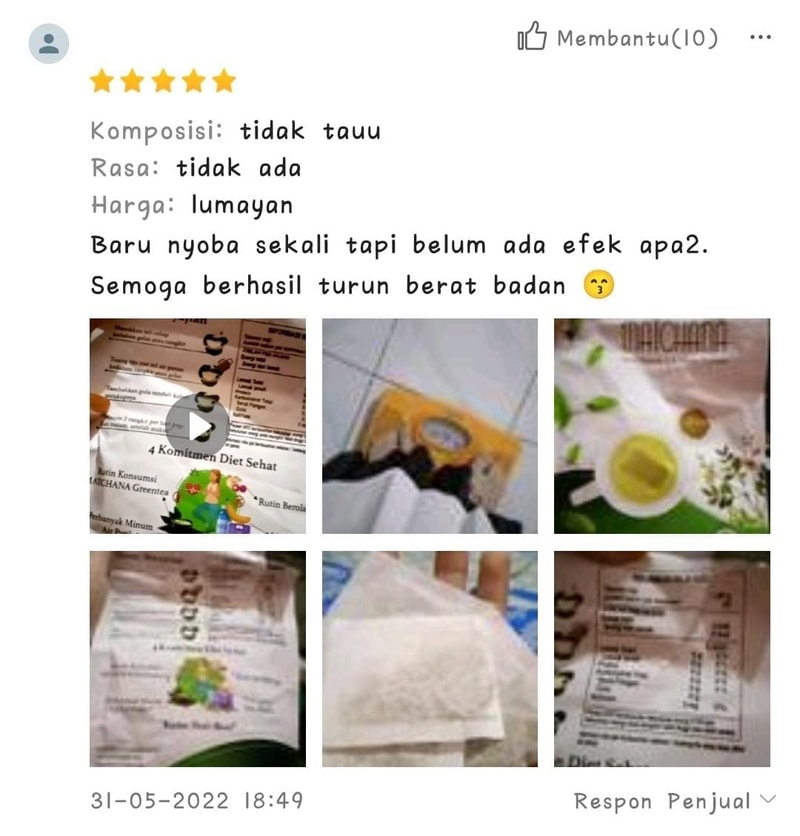Expand Respon Penjual seller response

coord(674,801)
